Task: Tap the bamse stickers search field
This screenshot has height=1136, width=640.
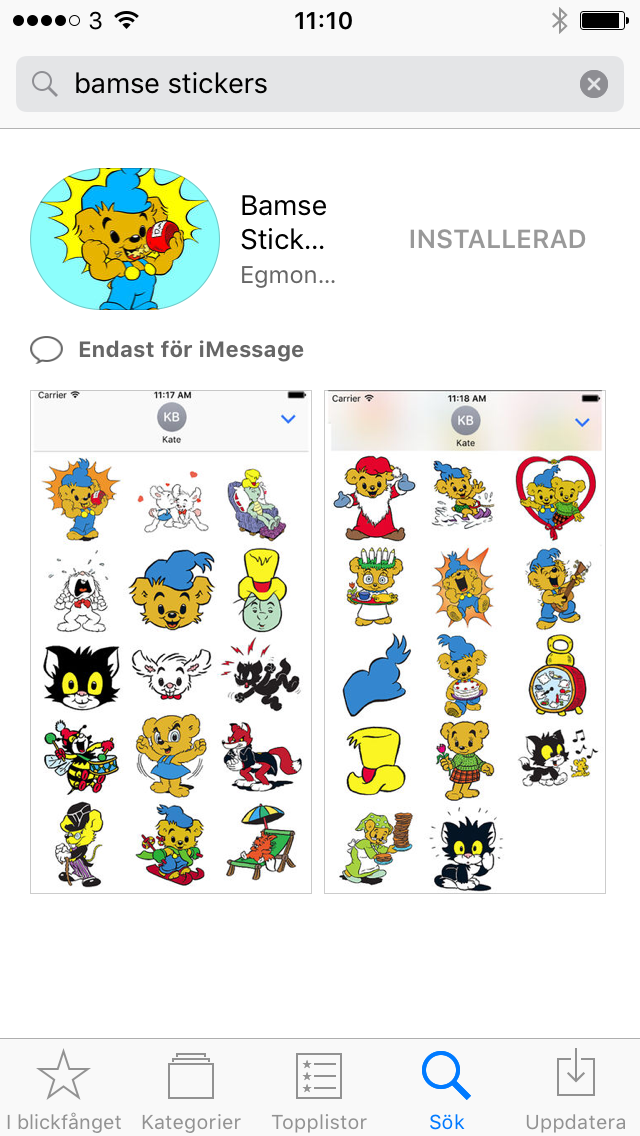Action: pos(300,84)
